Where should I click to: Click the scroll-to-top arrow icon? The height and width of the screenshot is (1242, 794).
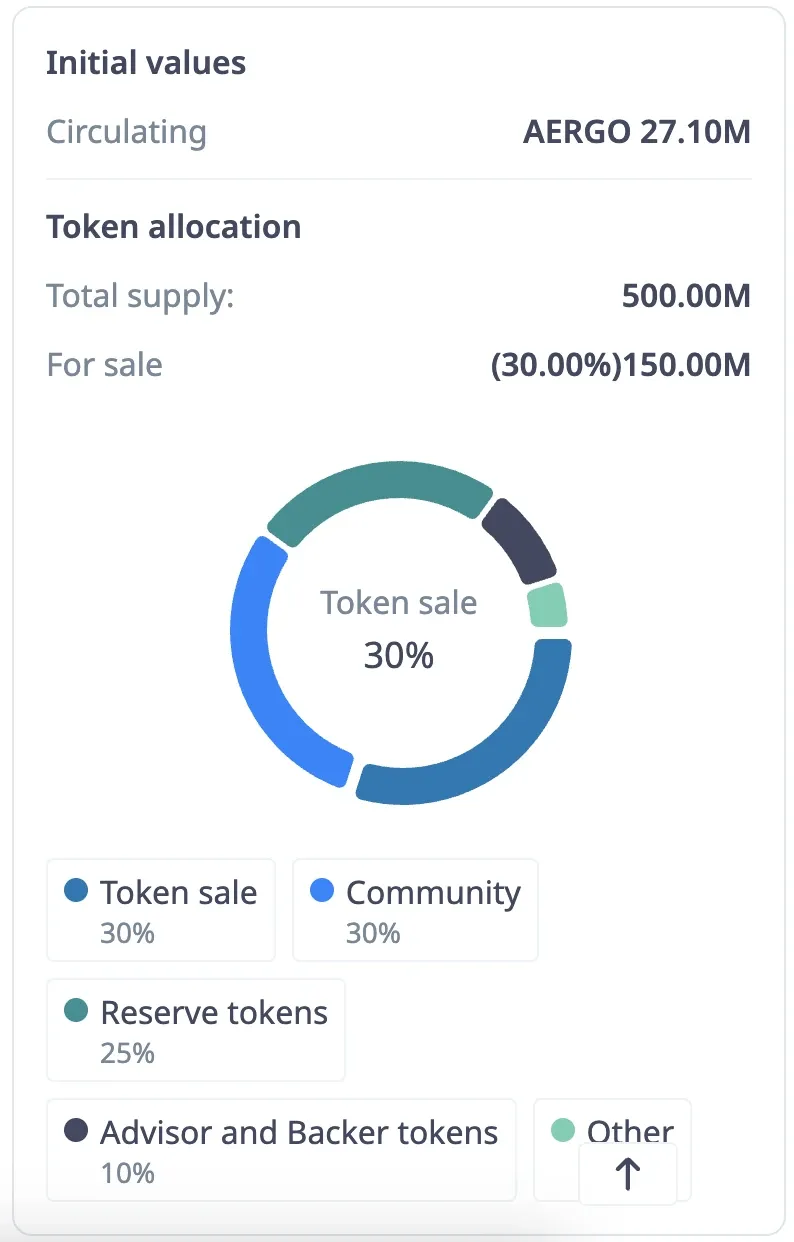click(x=628, y=1172)
